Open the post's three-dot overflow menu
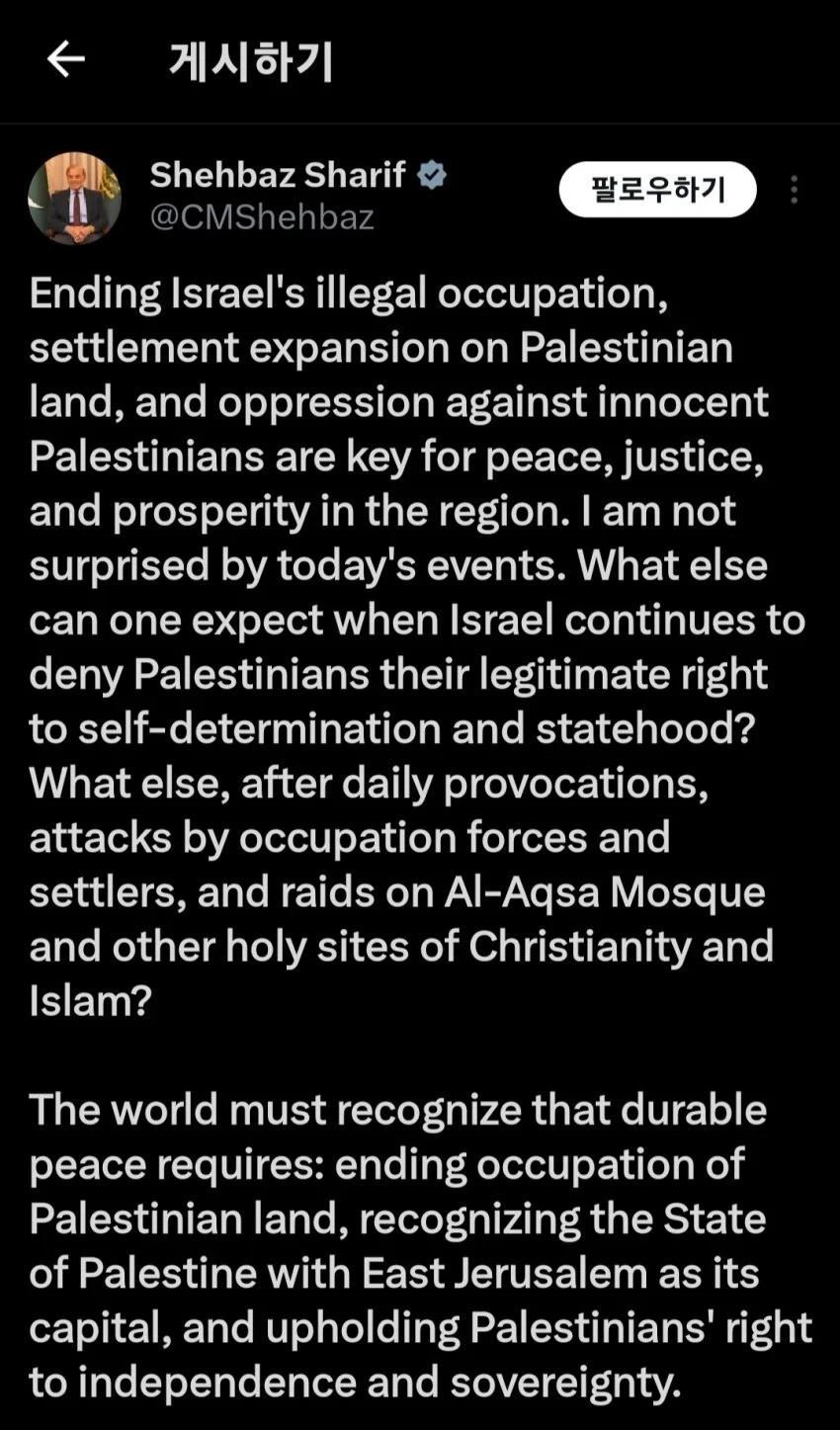This screenshot has width=840, height=1430. point(794,190)
